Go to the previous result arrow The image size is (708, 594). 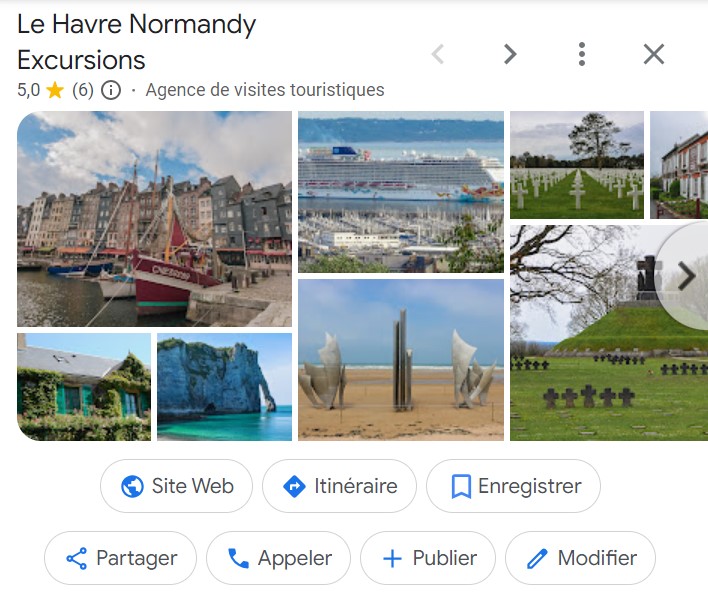437,54
